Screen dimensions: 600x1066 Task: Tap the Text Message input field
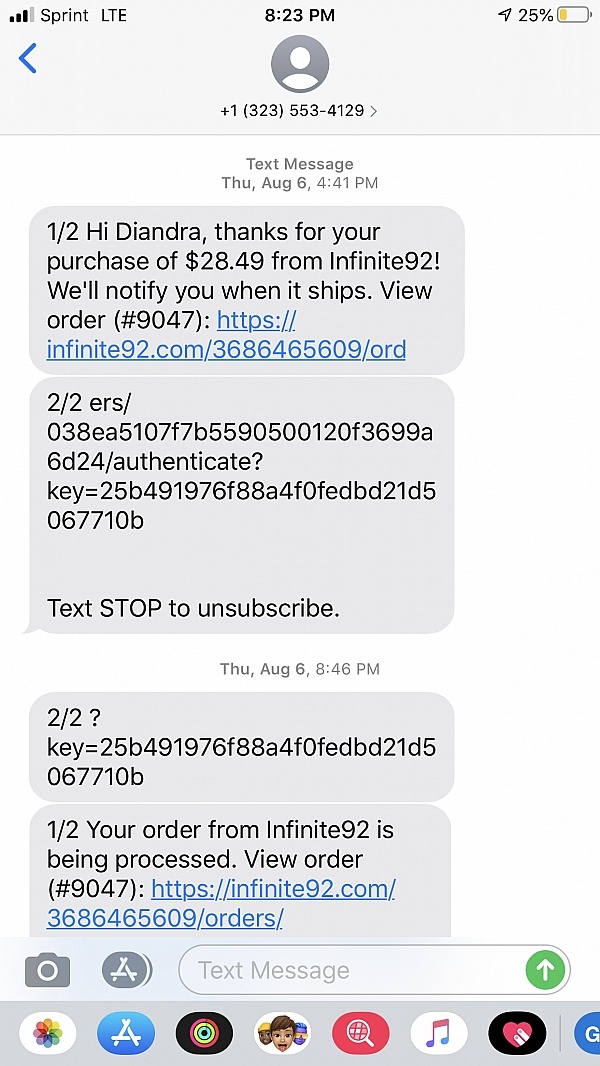374,969
